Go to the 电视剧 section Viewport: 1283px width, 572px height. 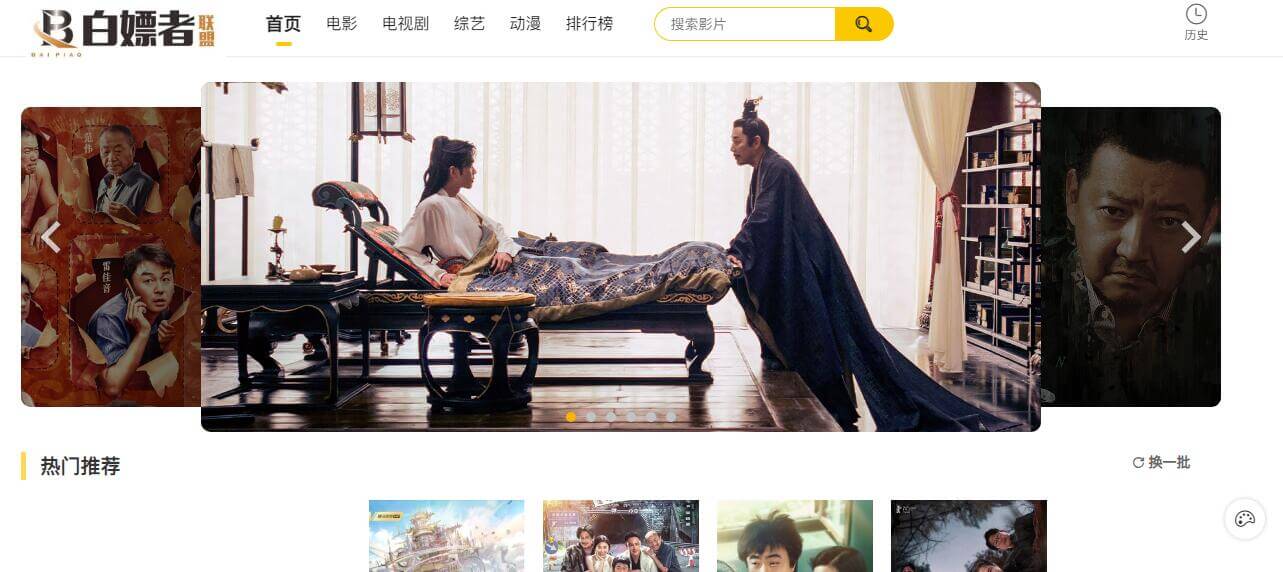tap(405, 24)
